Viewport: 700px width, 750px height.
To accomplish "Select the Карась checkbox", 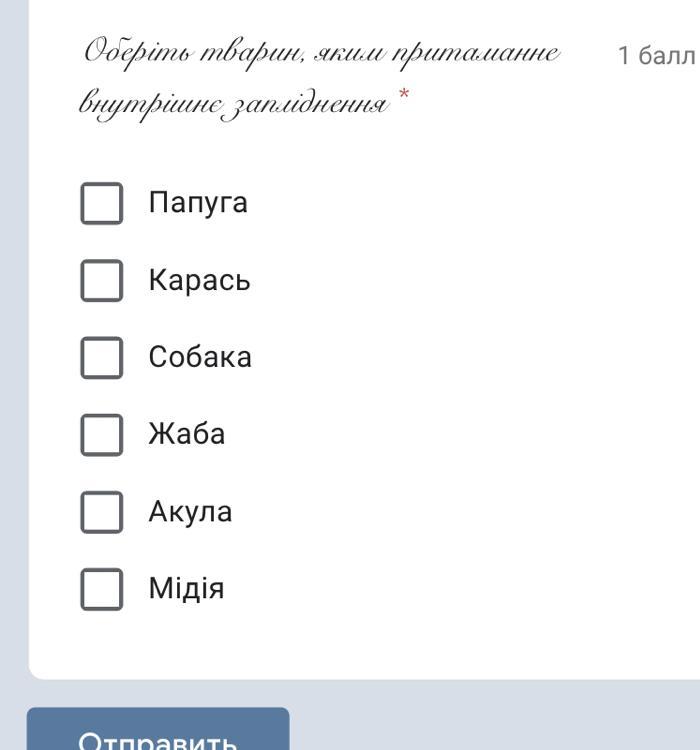I will point(102,280).
